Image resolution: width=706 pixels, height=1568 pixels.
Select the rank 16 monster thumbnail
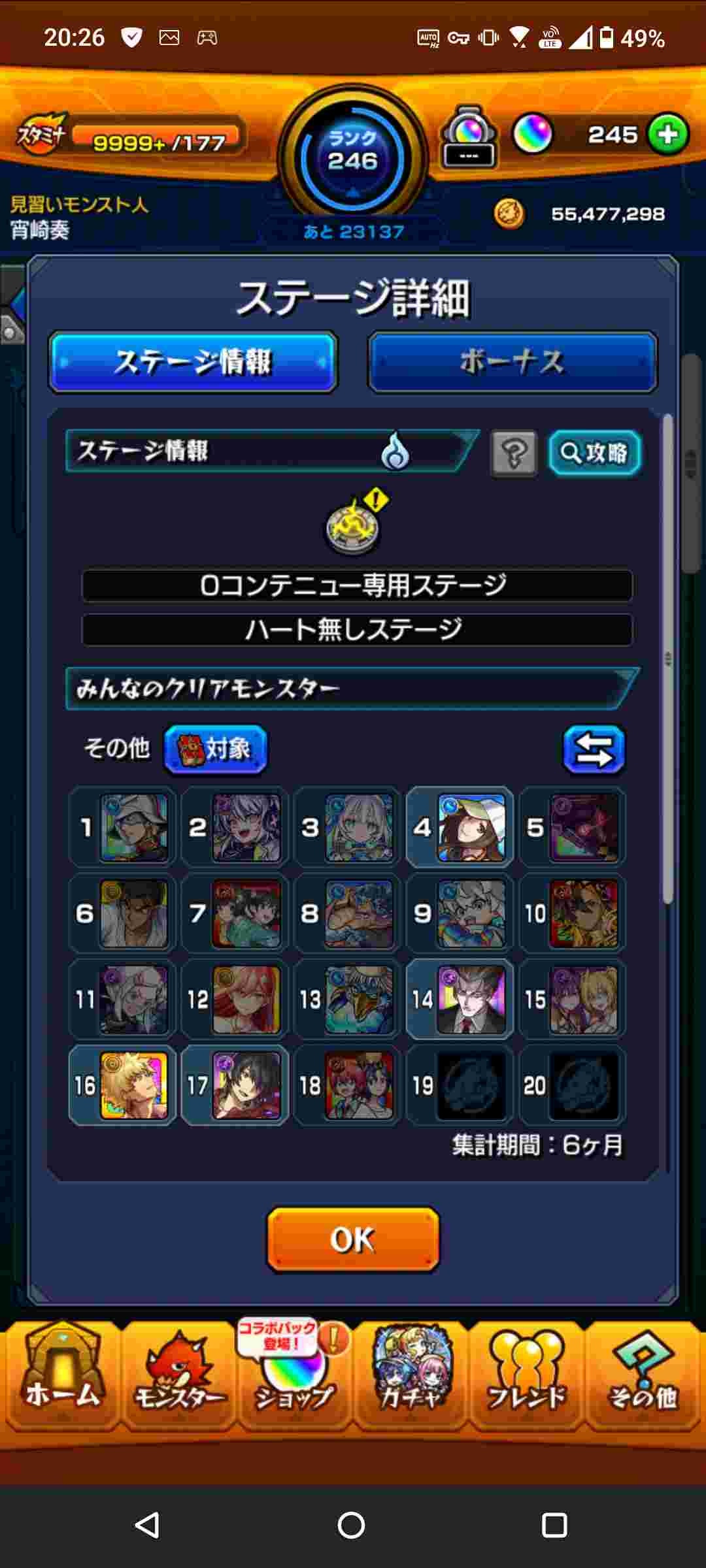point(134,1085)
